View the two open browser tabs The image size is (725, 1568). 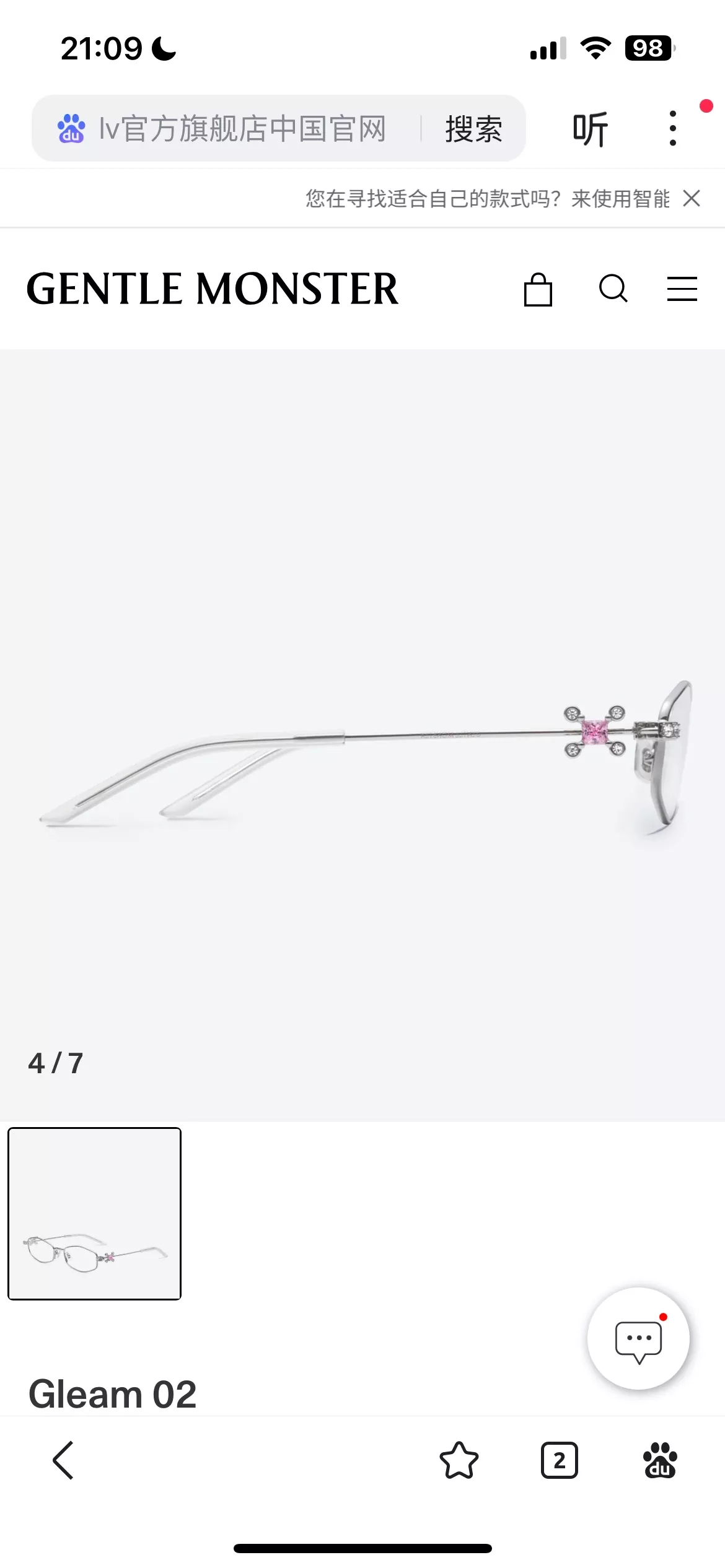[559, 1460]
